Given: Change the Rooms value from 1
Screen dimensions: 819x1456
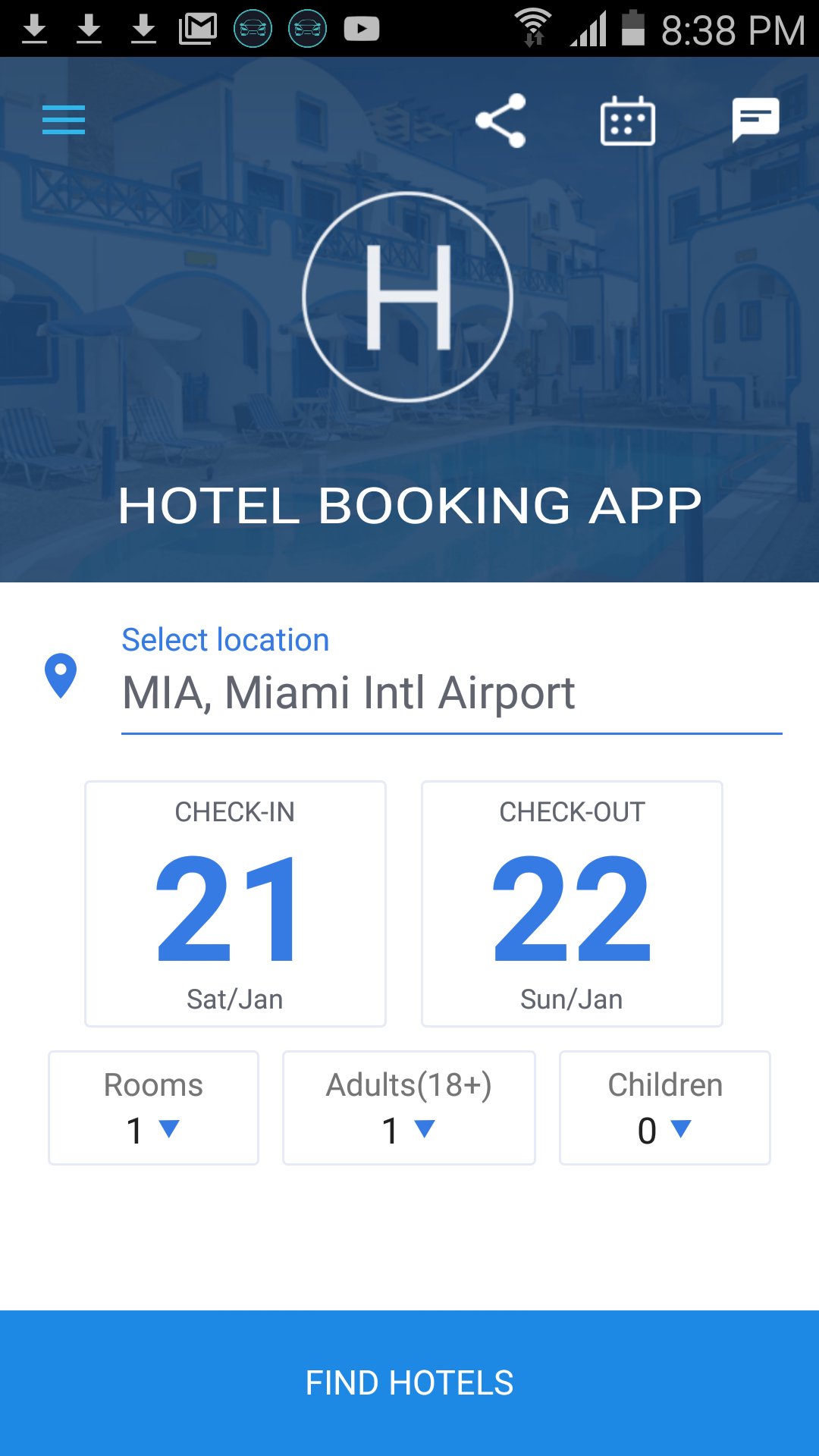Looking at the screenshot, I should (152, 1130).
